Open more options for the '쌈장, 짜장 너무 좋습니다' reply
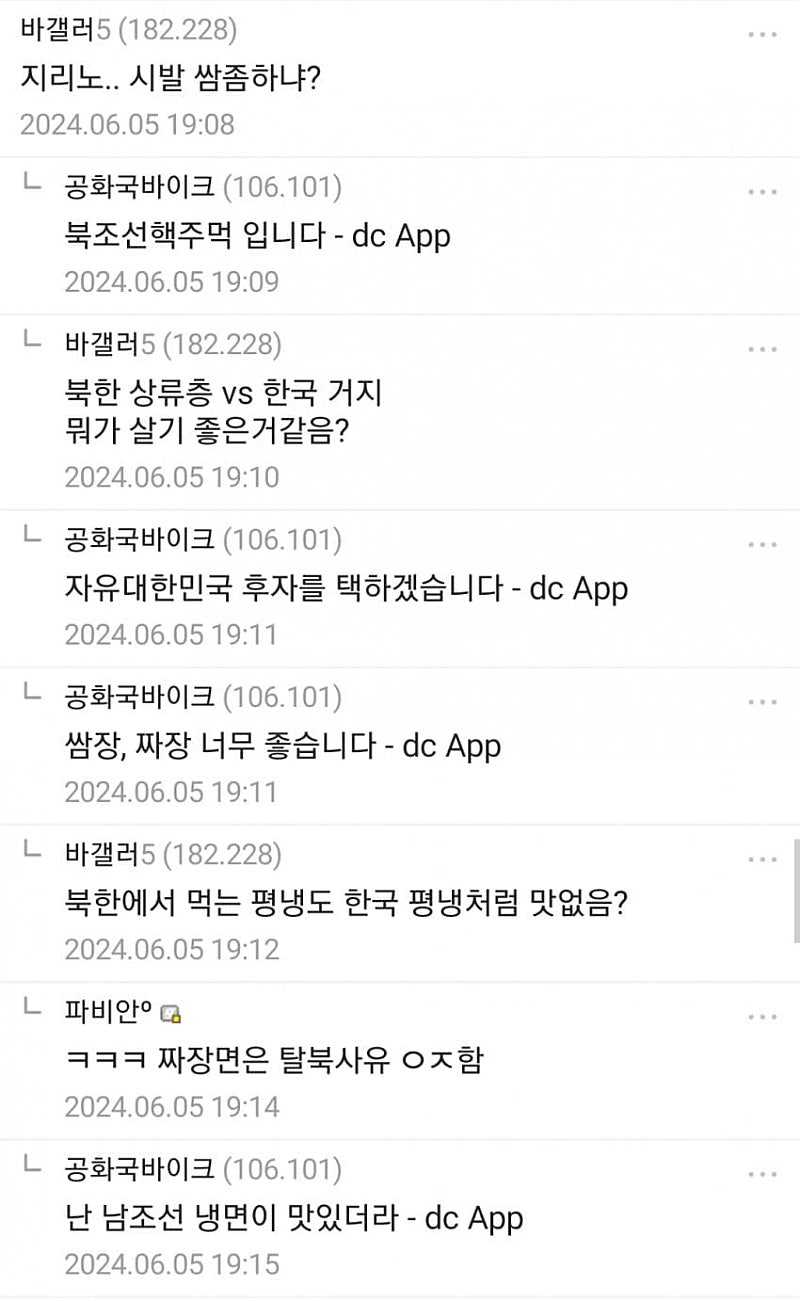This screenshot has height=1301, width=800. 762,702
